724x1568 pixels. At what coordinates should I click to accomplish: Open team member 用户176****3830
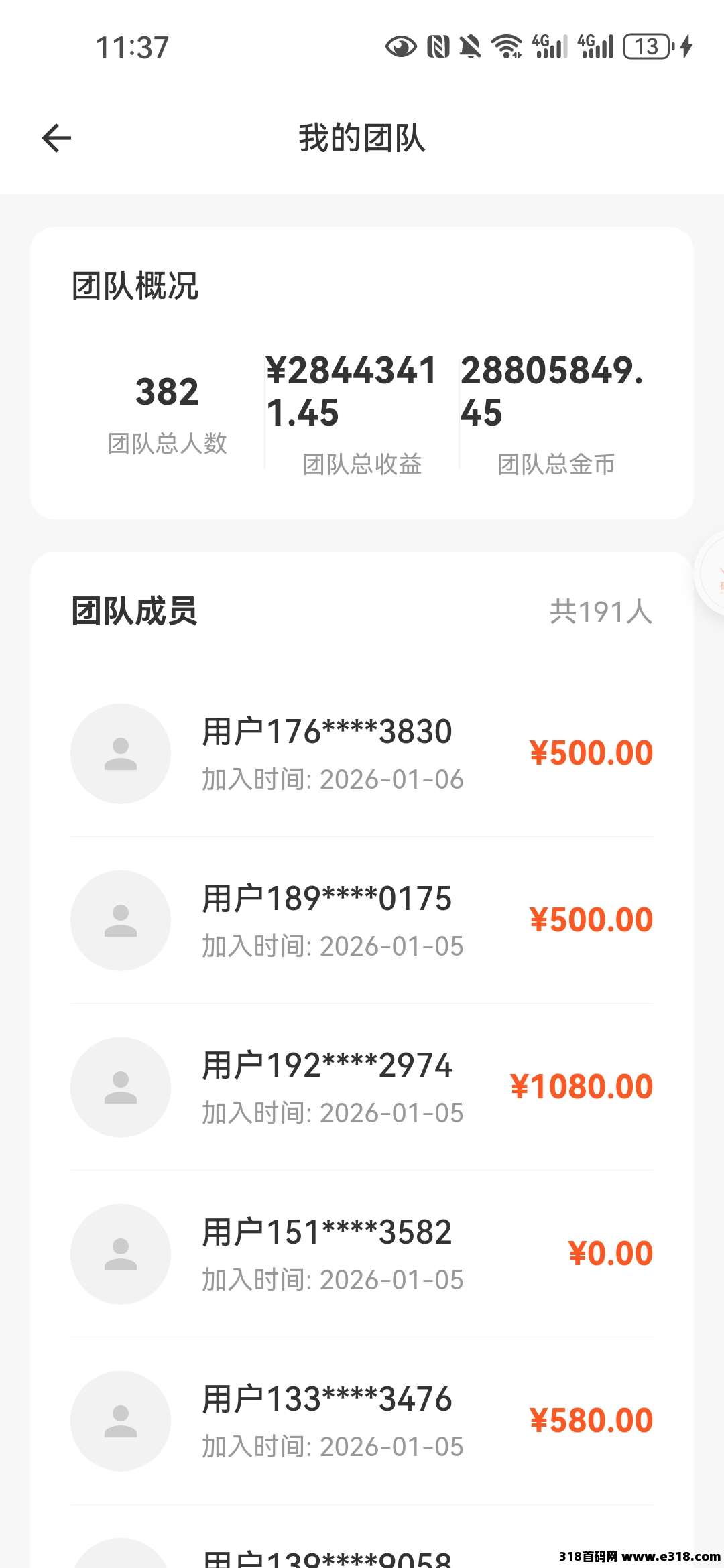(362, 754)
